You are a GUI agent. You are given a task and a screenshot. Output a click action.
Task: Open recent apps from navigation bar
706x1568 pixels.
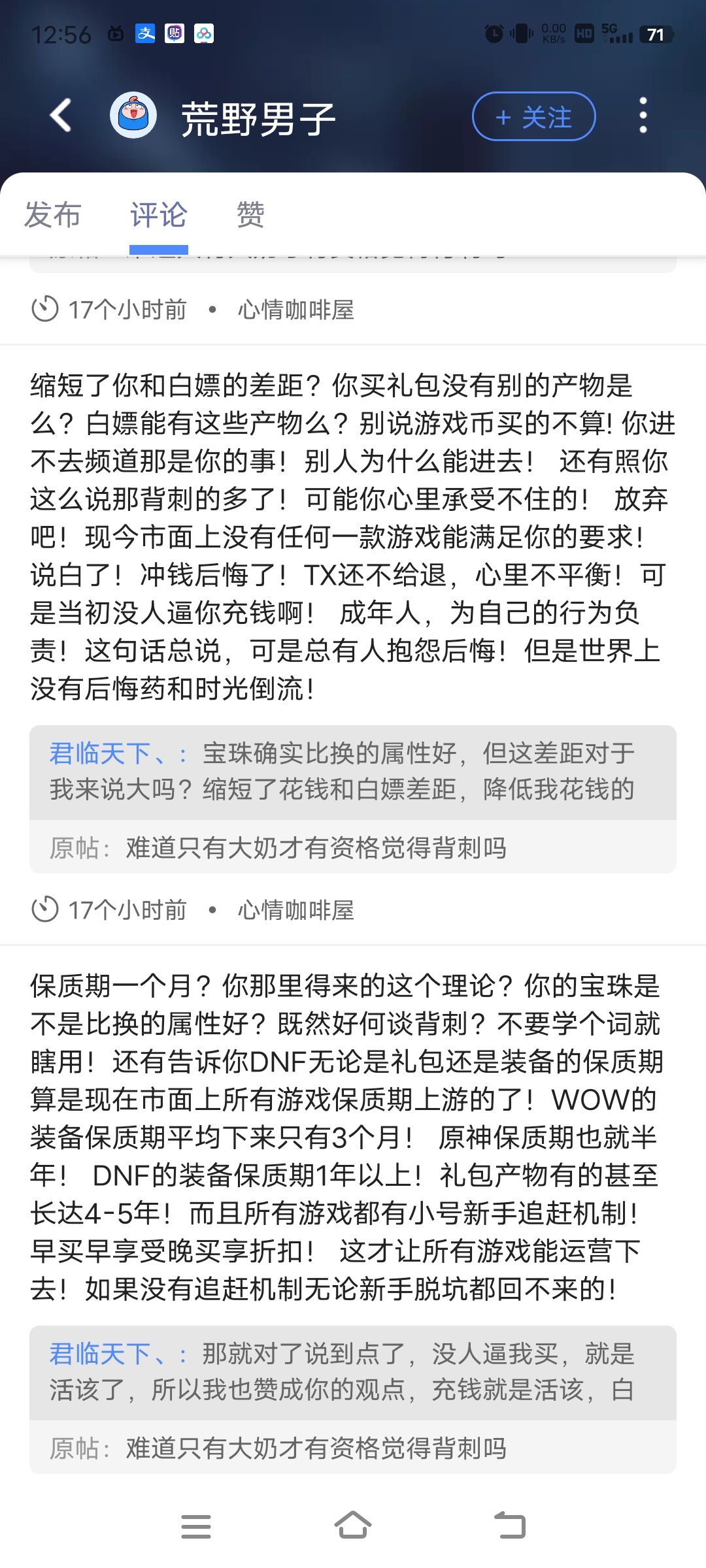tap(195, 1526)
